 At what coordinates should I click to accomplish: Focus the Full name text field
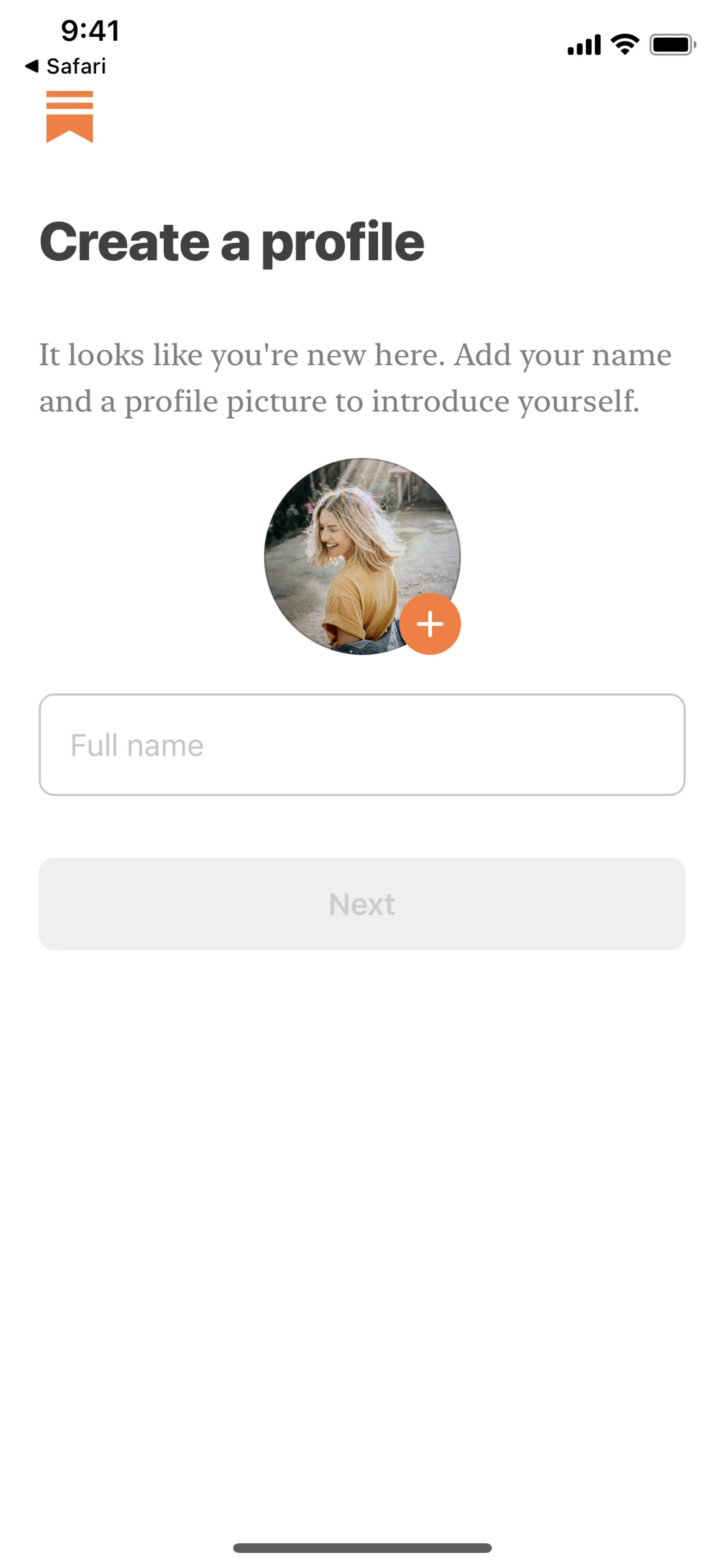[x=362, y=745]
